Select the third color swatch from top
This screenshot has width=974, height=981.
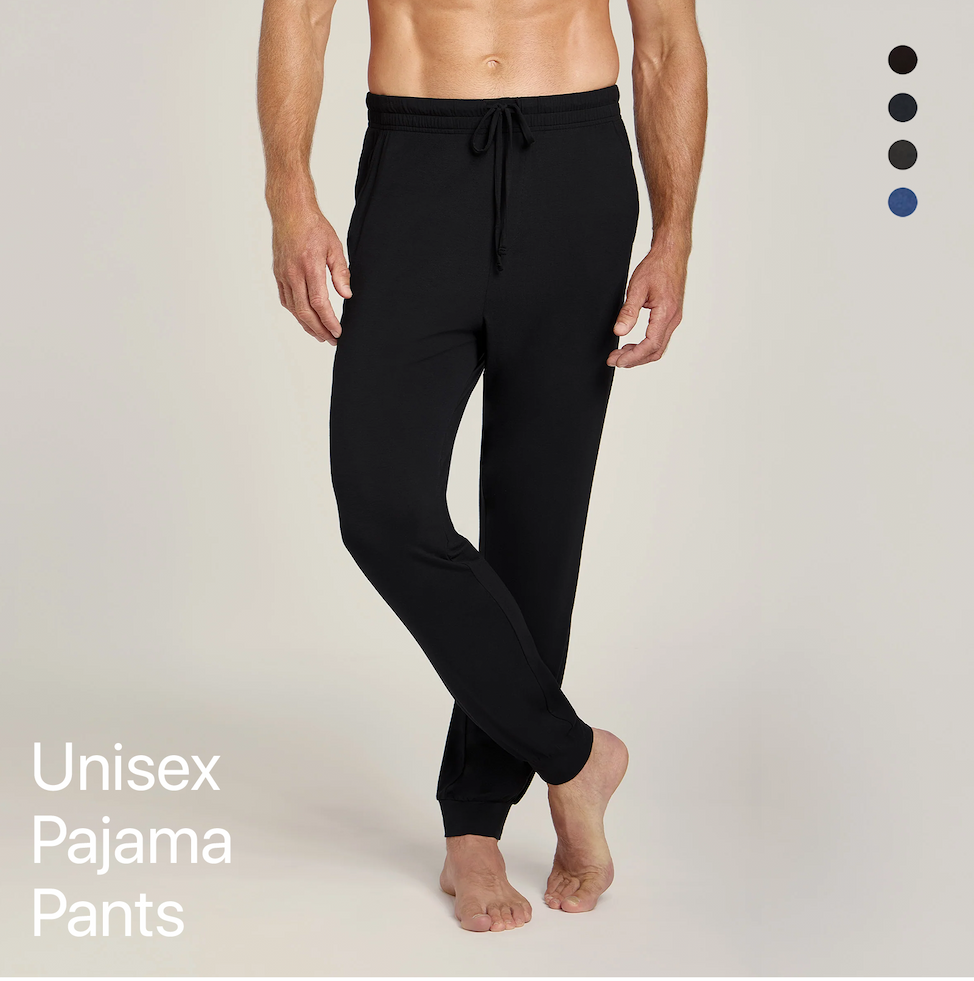tap(900, 153)
